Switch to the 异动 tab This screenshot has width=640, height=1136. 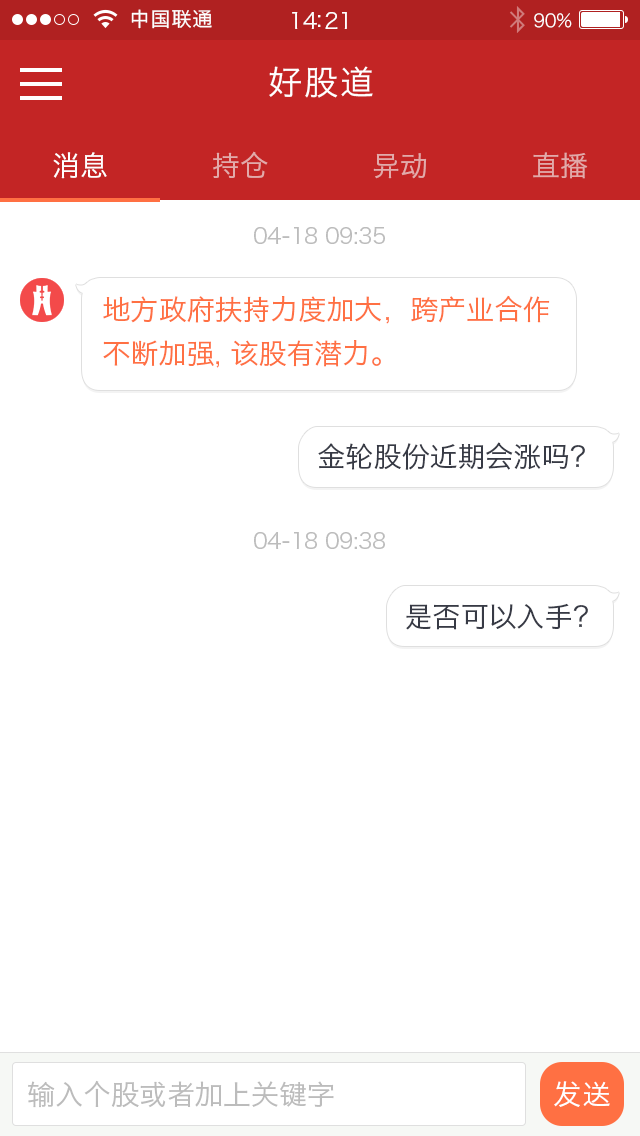coord(400,166)
